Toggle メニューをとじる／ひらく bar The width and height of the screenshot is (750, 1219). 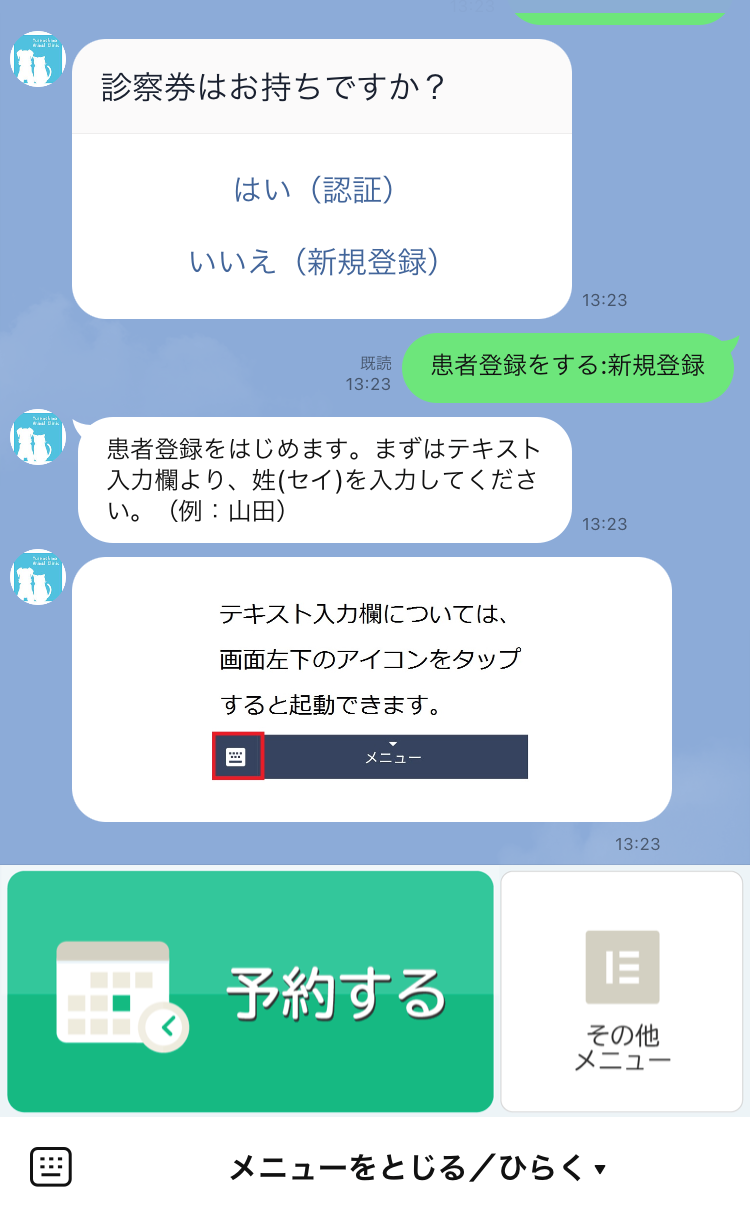click(418, 1167)
